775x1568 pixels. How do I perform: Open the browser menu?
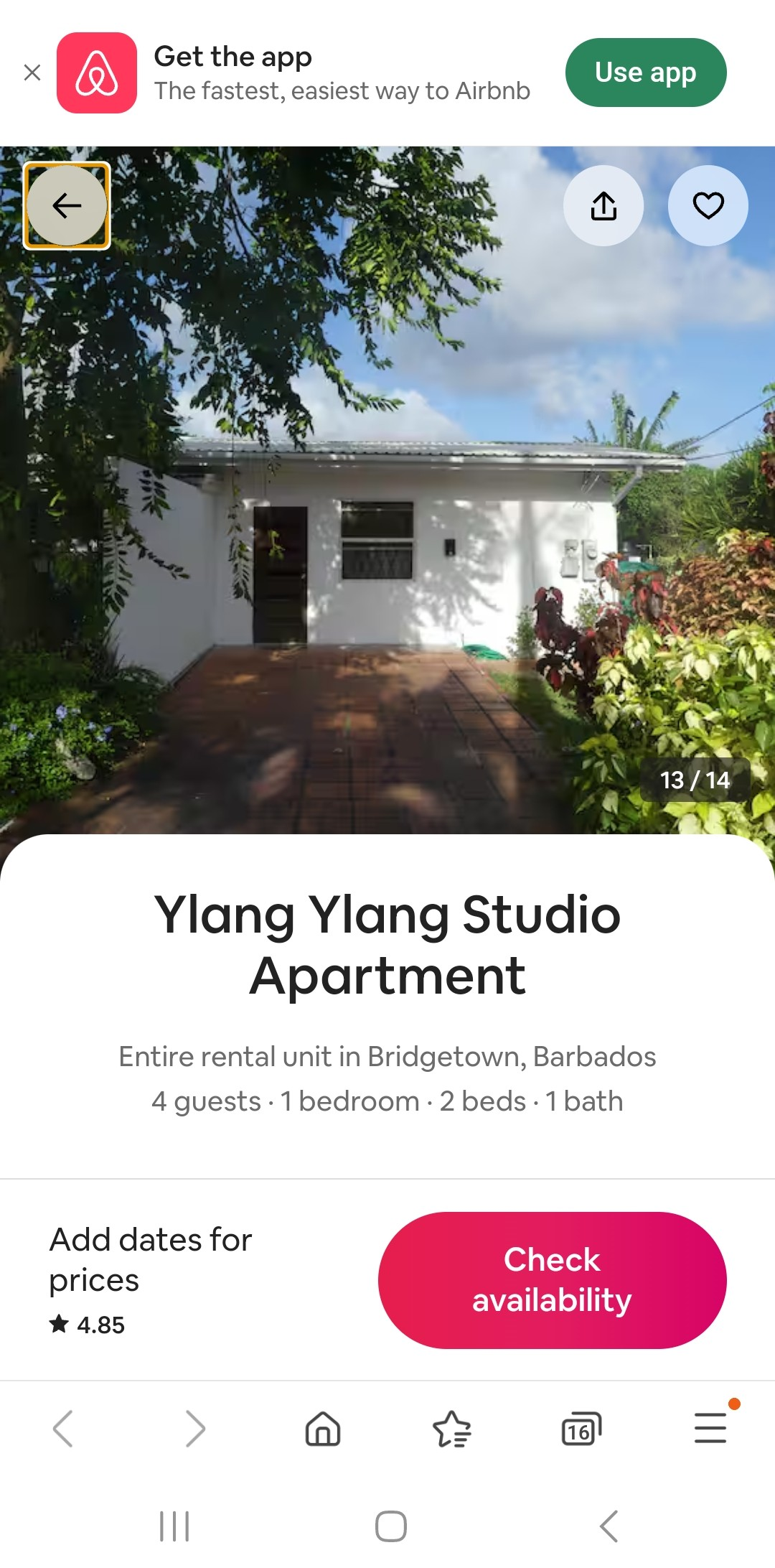coord(710,1427)
